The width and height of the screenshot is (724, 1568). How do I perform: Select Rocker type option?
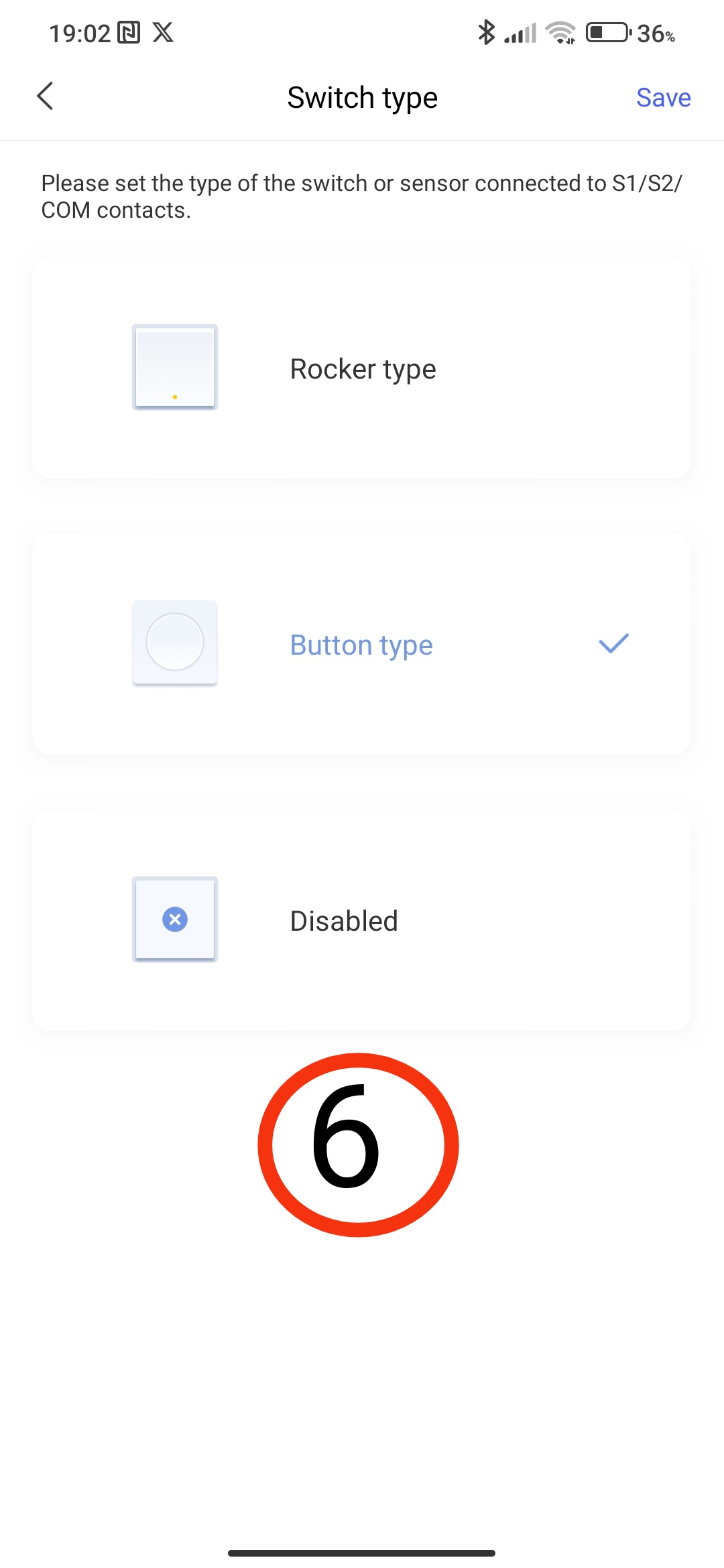pyautogui.click(x=362, y=369)
